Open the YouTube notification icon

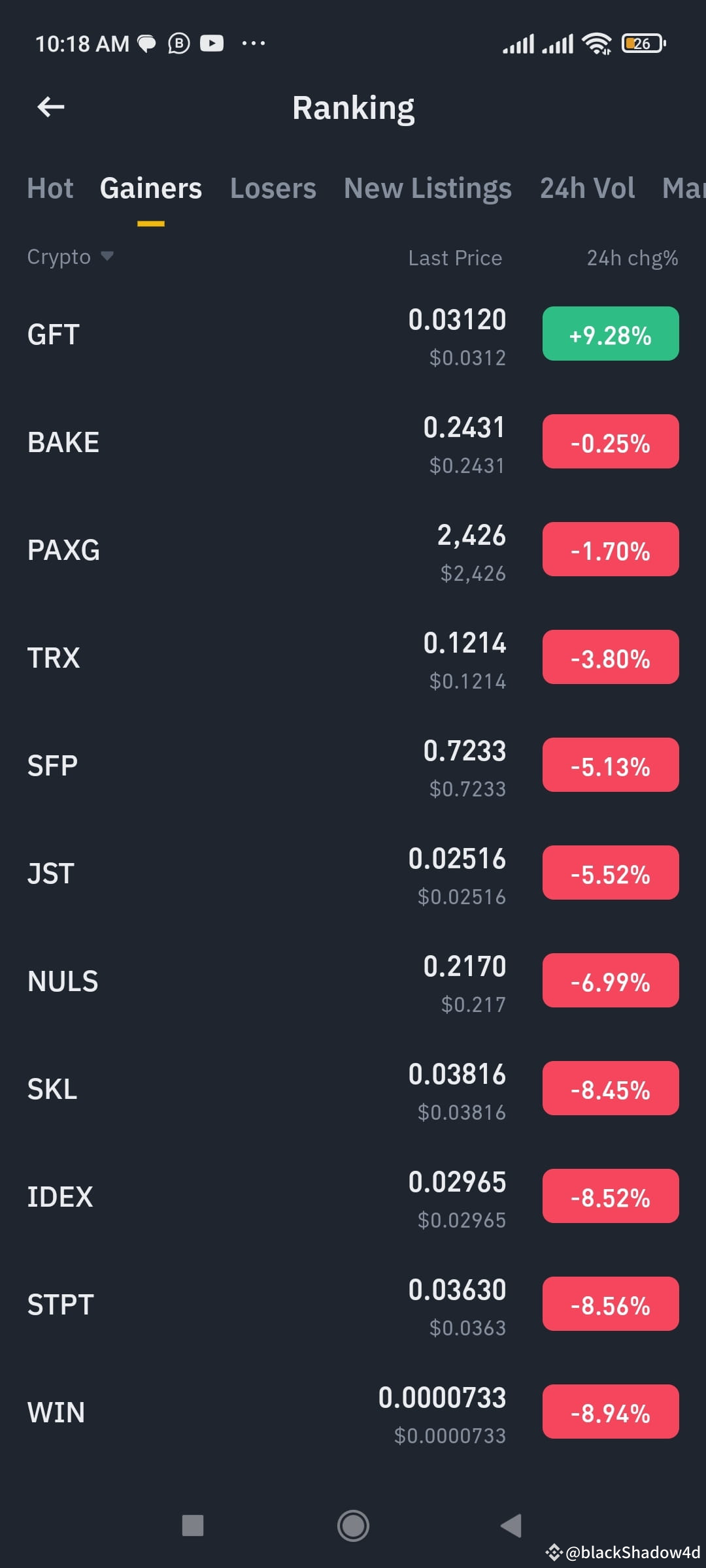point(212,43)
